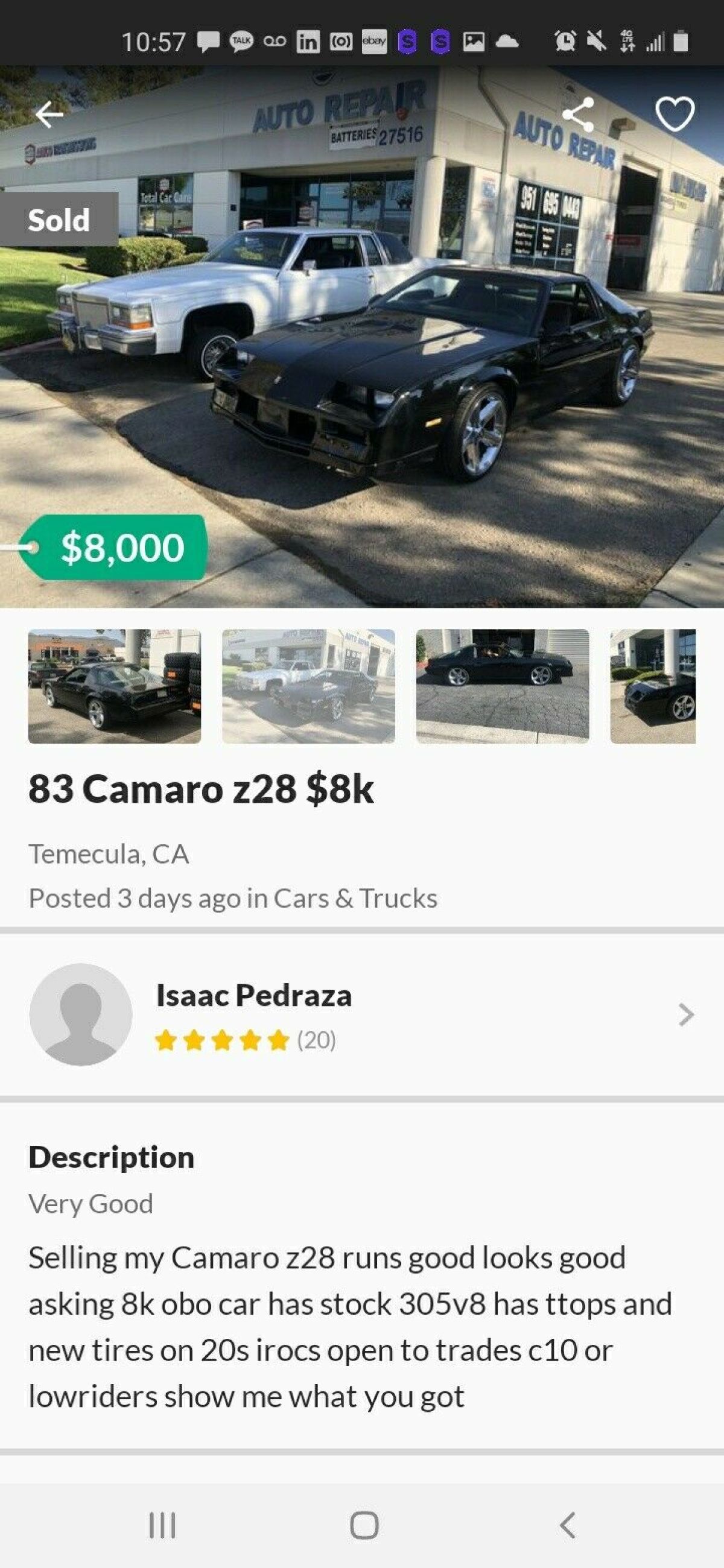Save listing with the heart icon
The image size is (724, 1568).
click(x=675, y=114)
